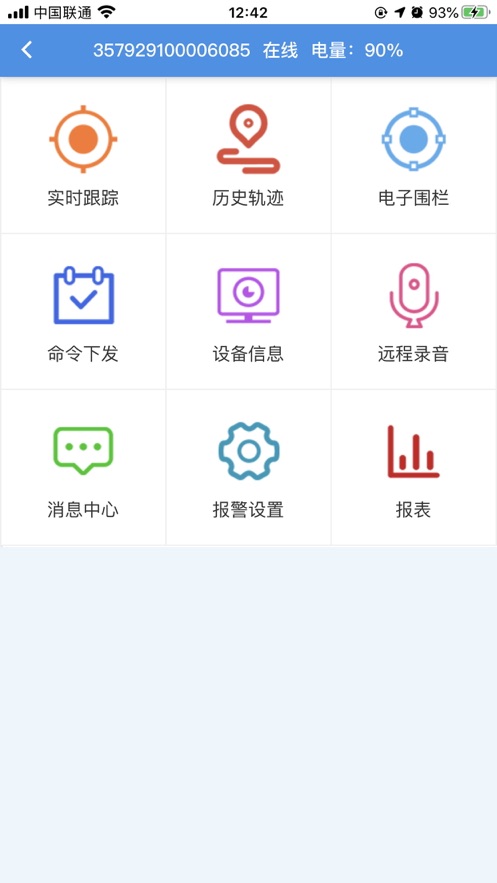Image resolution: width=497 pixels, height=883 pixels.
Task: Open 报警设置 alarm settings
Action: click(x=248, y=467)
